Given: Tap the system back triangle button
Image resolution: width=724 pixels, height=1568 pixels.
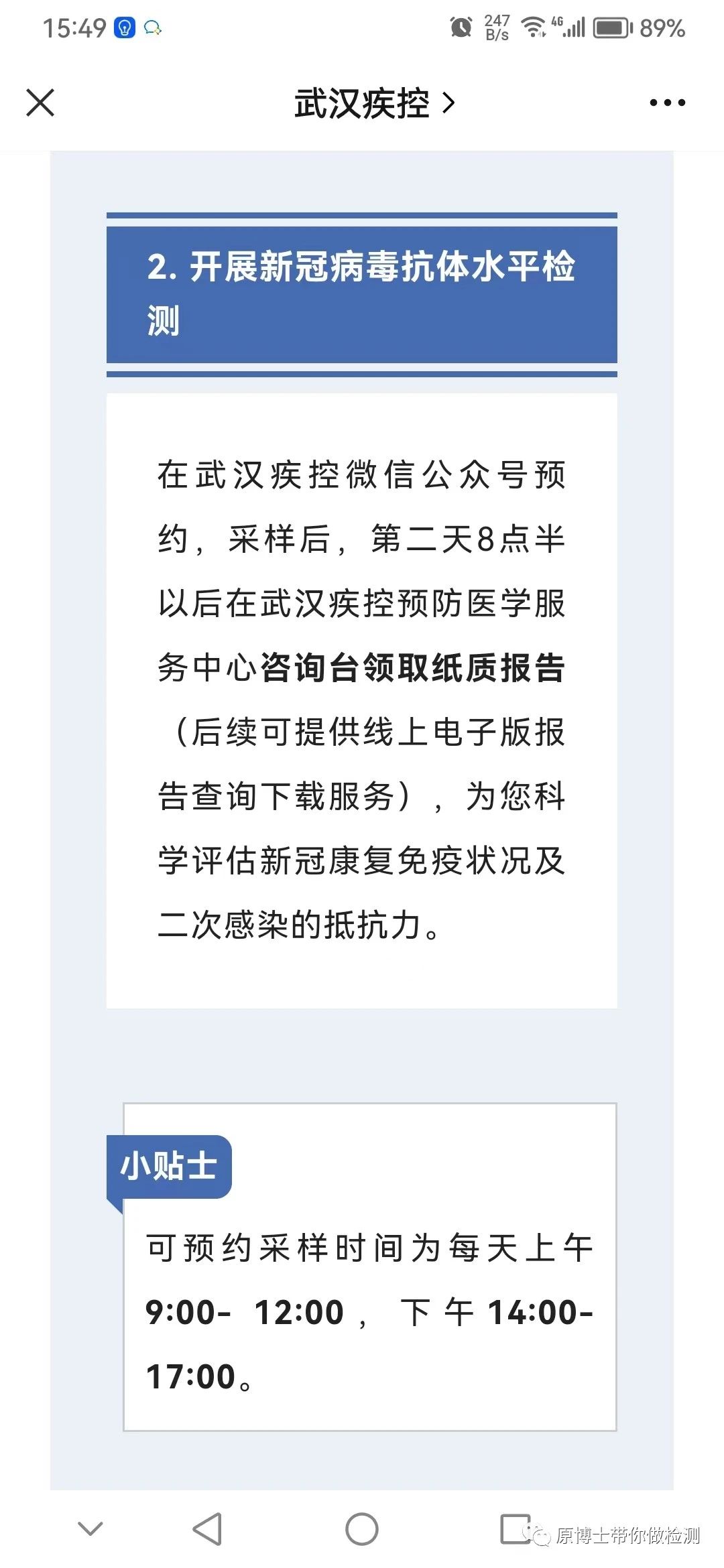Looking at the screenshot, I should tap(207, 1529).
